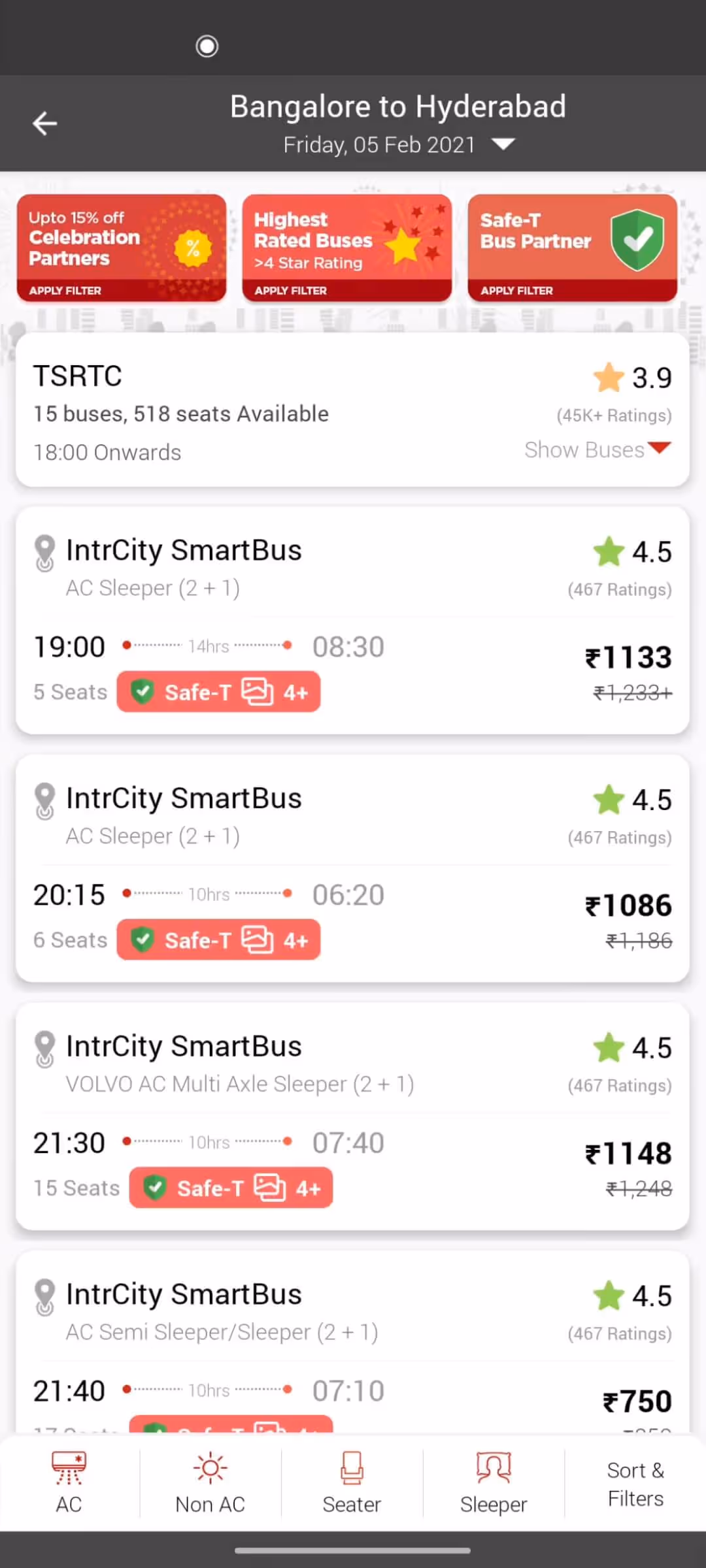Open the travel date dropdown
The width and height of the screenshot is (706, 1568).
(502, 144)
